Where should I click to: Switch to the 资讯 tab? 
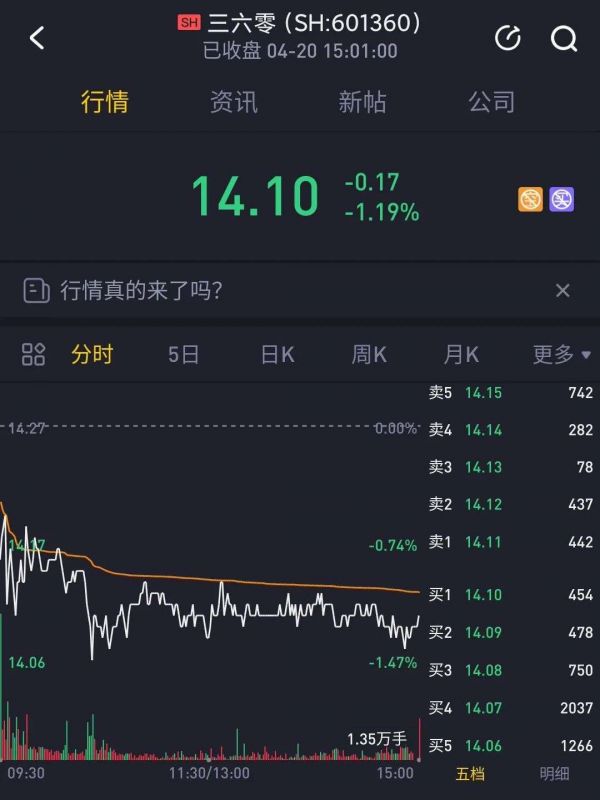(x=233, y=102)
